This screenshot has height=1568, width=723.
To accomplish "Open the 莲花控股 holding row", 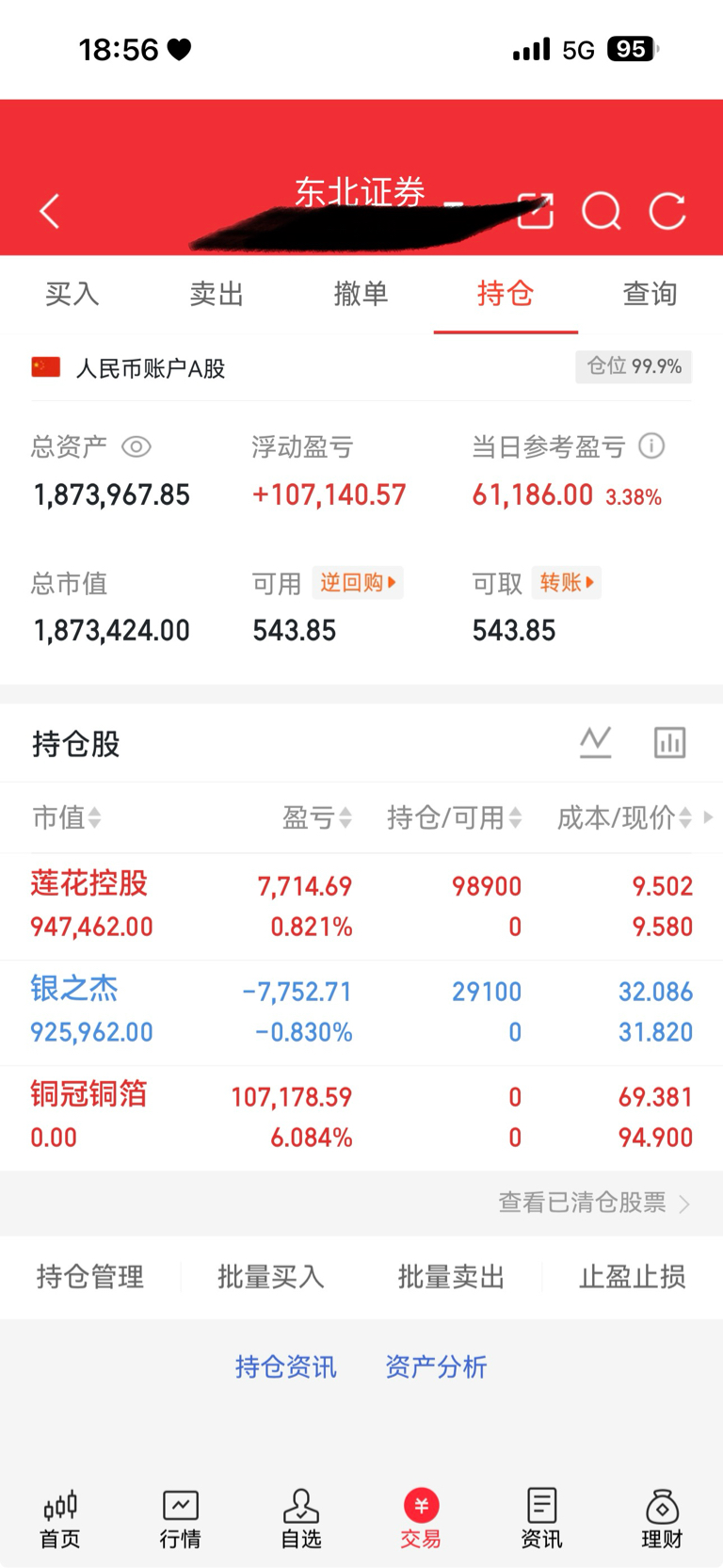I will pyautogui.click(x=361, y=907).
